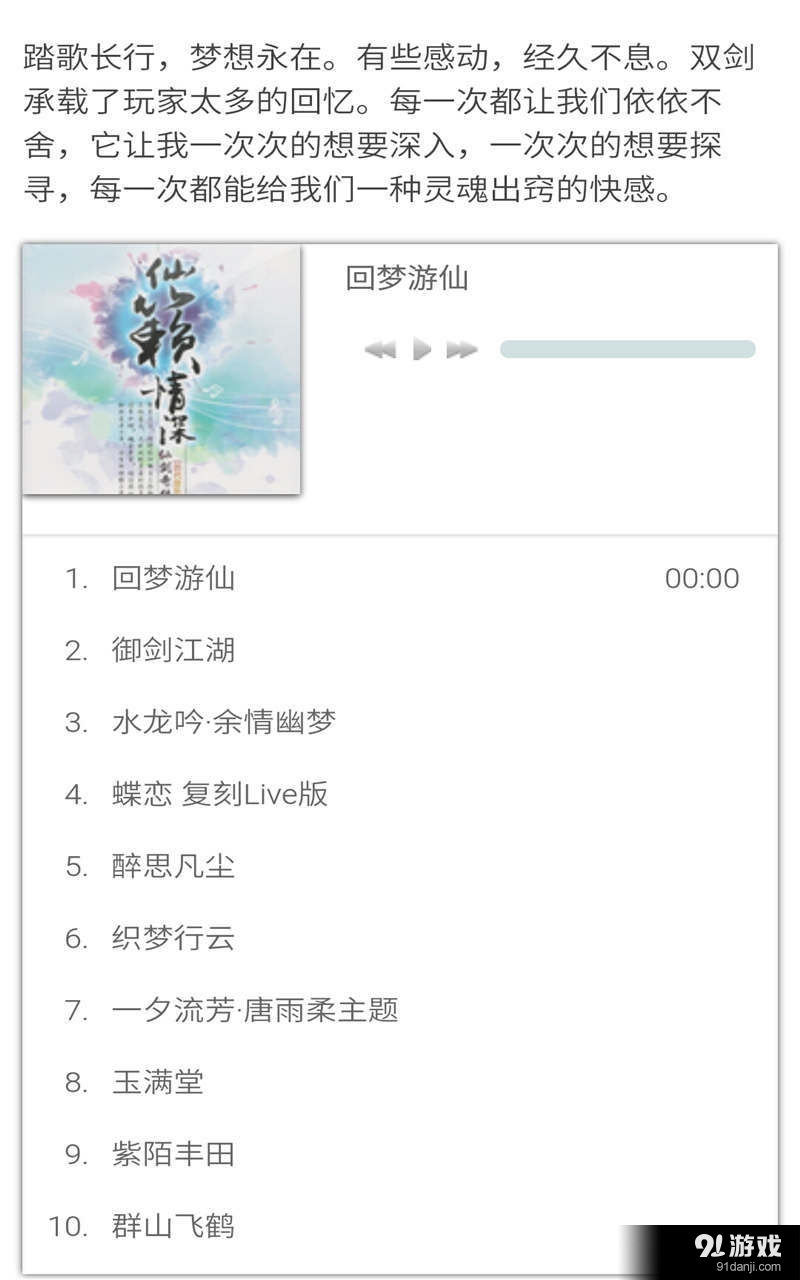Viewport: 800px width, 1280px height.
Task: Start track 5 醉思凡尘
Action: (174, 866)
